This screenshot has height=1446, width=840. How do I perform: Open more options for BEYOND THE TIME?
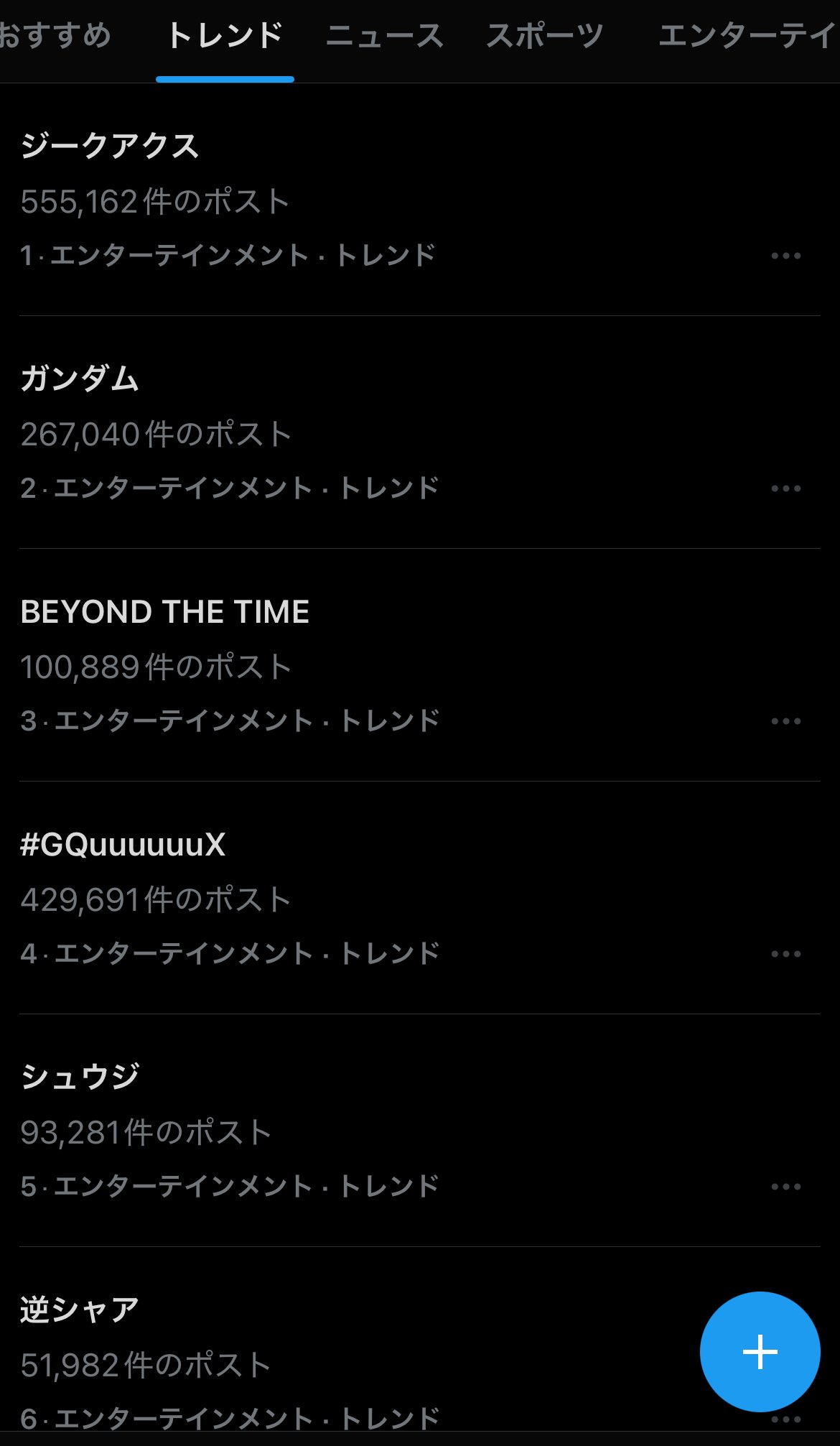click(785, 721)
